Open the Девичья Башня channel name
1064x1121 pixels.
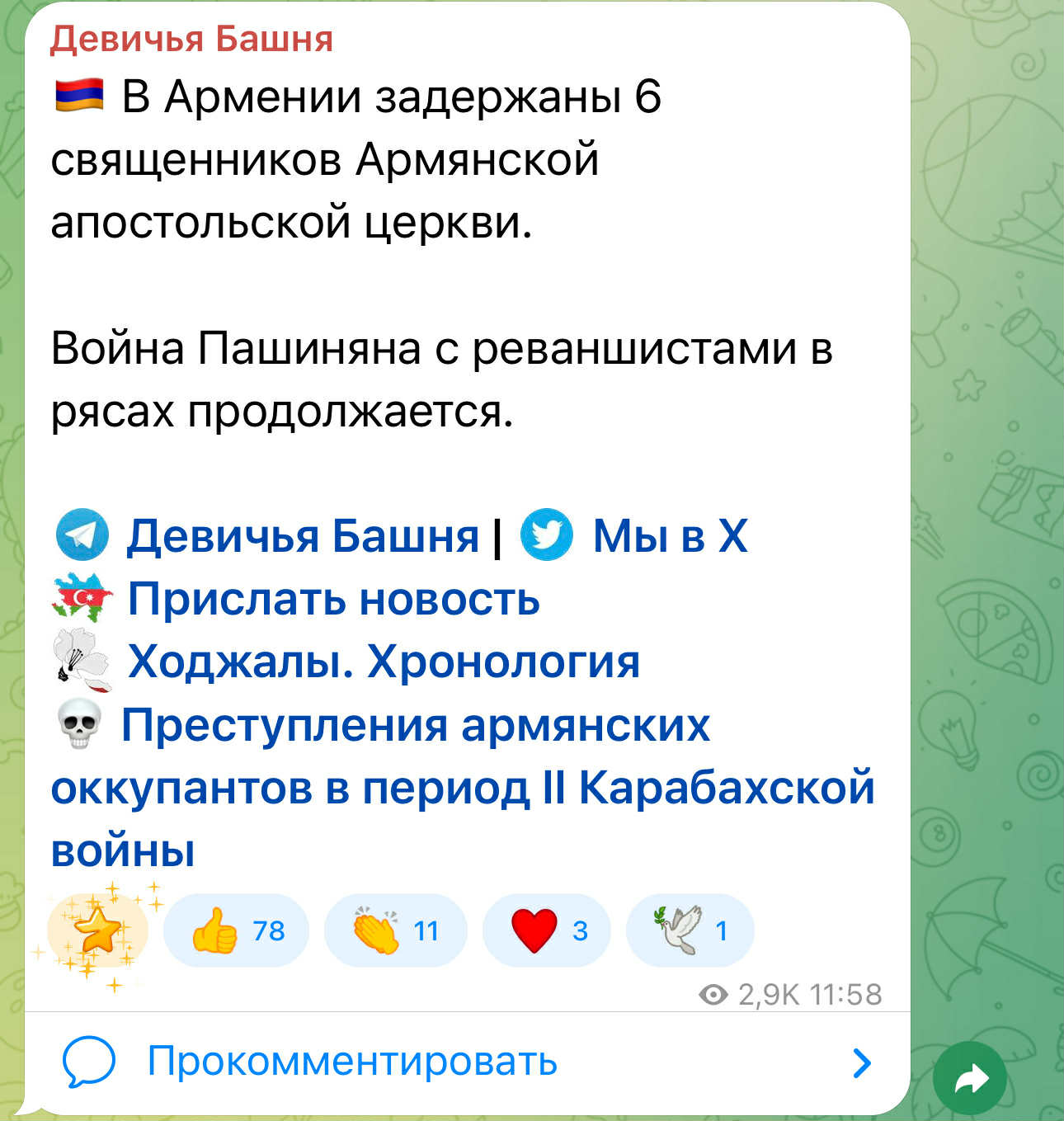pyautogui.click(x=191, y=39)
